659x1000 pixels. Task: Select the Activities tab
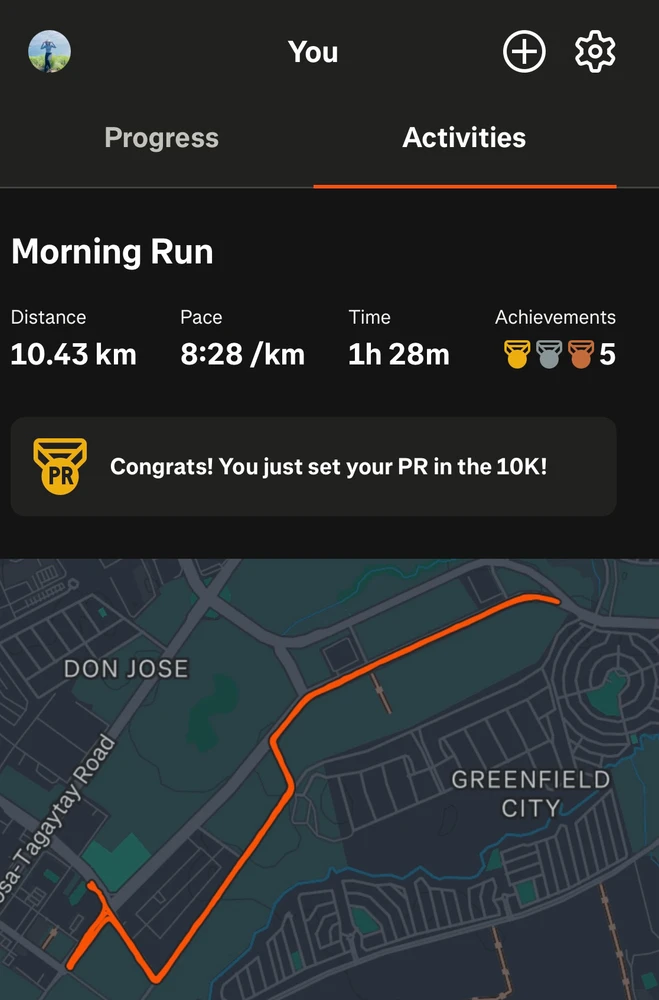pos(464,138)
